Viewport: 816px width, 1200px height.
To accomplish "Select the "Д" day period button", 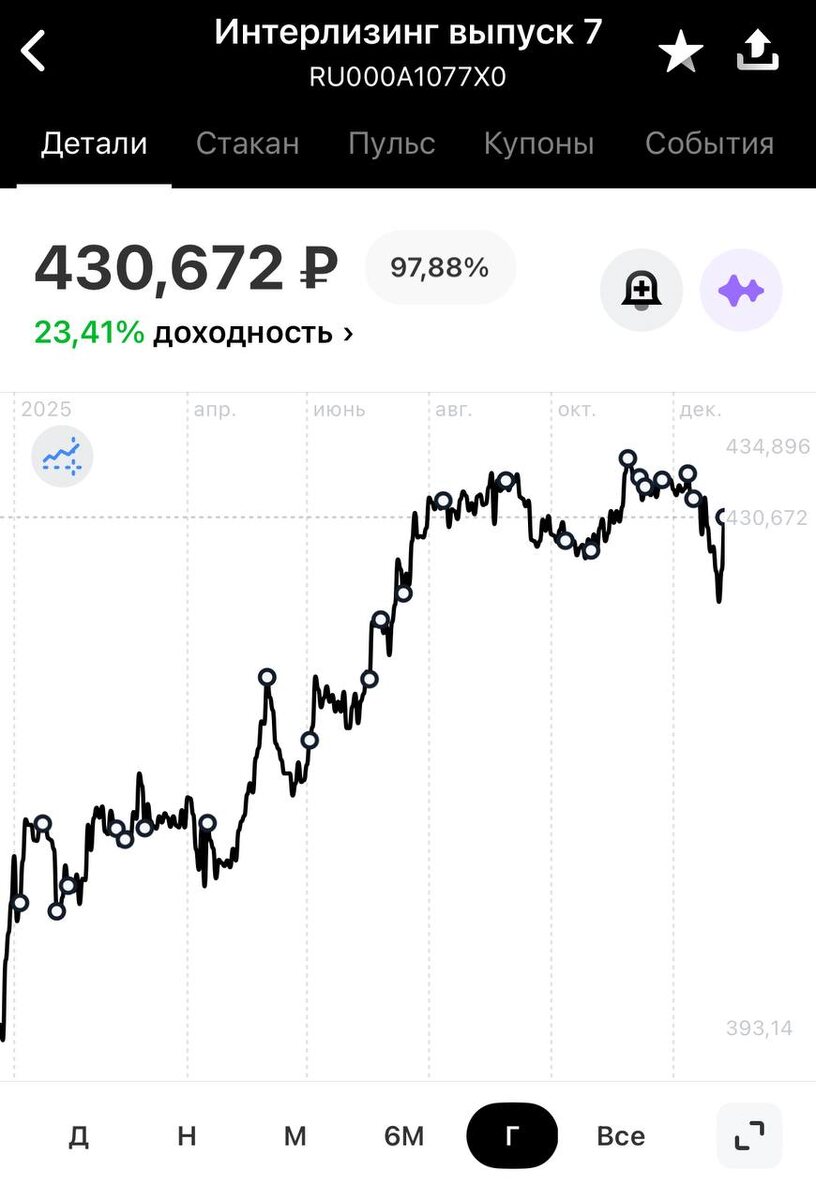I will 80,1135.
